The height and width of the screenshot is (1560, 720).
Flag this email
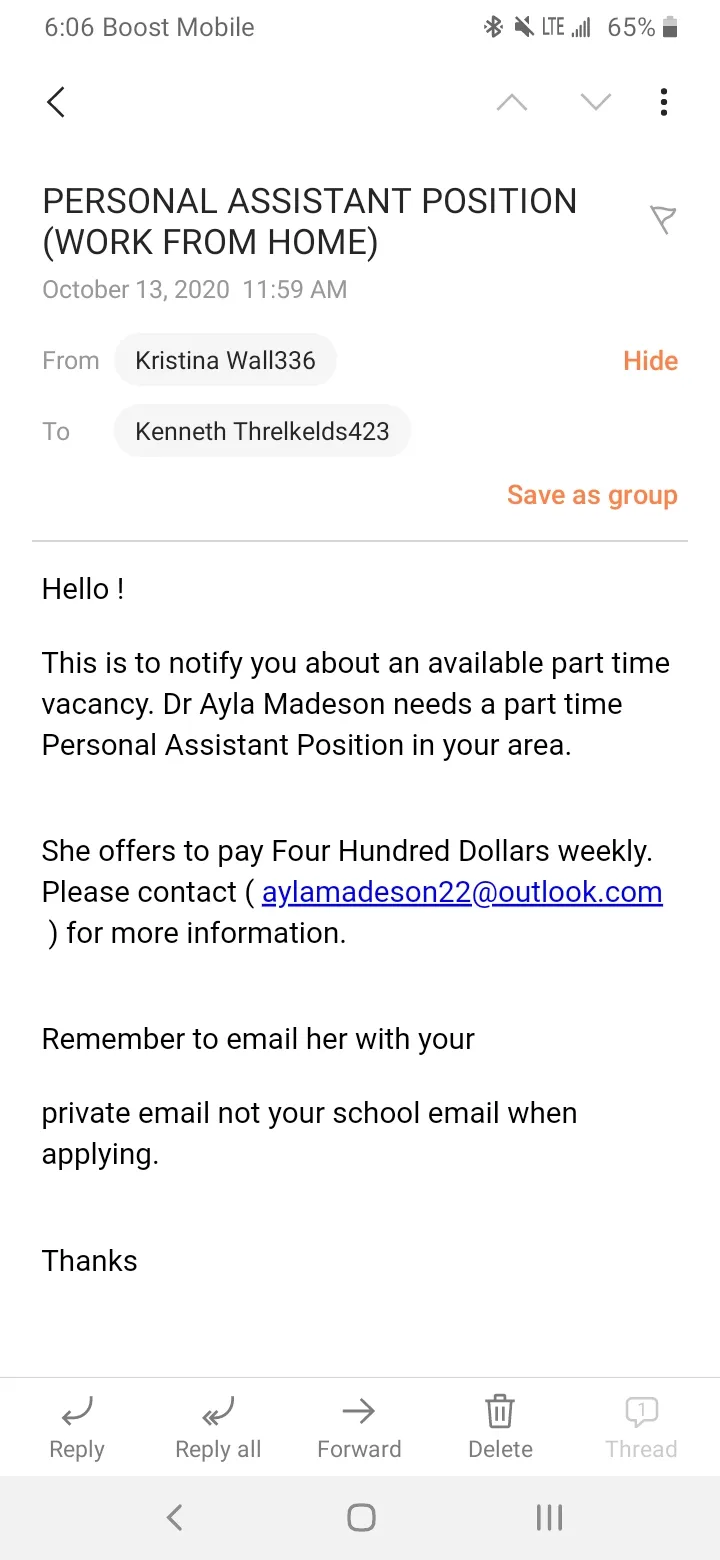(663, 219)
